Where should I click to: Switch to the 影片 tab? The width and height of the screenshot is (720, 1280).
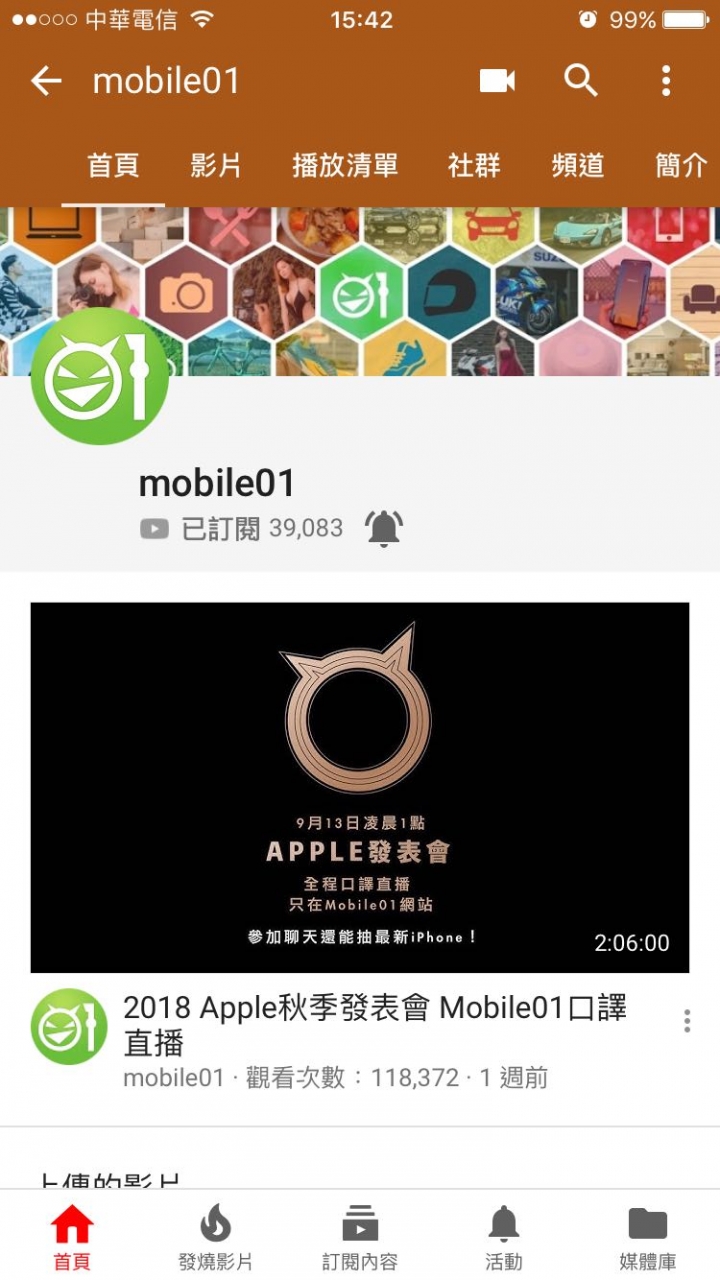[216, 166]
